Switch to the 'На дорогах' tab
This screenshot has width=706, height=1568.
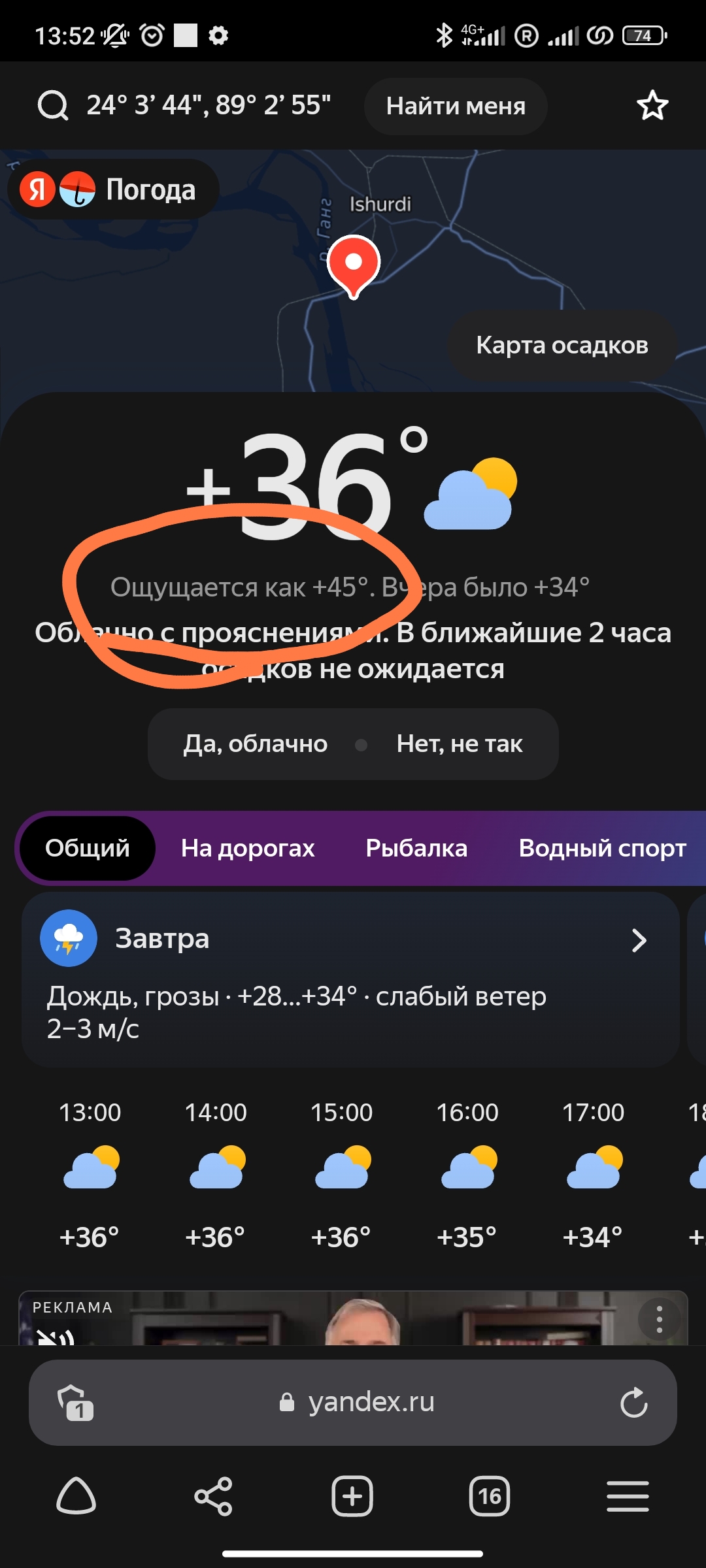248,848
